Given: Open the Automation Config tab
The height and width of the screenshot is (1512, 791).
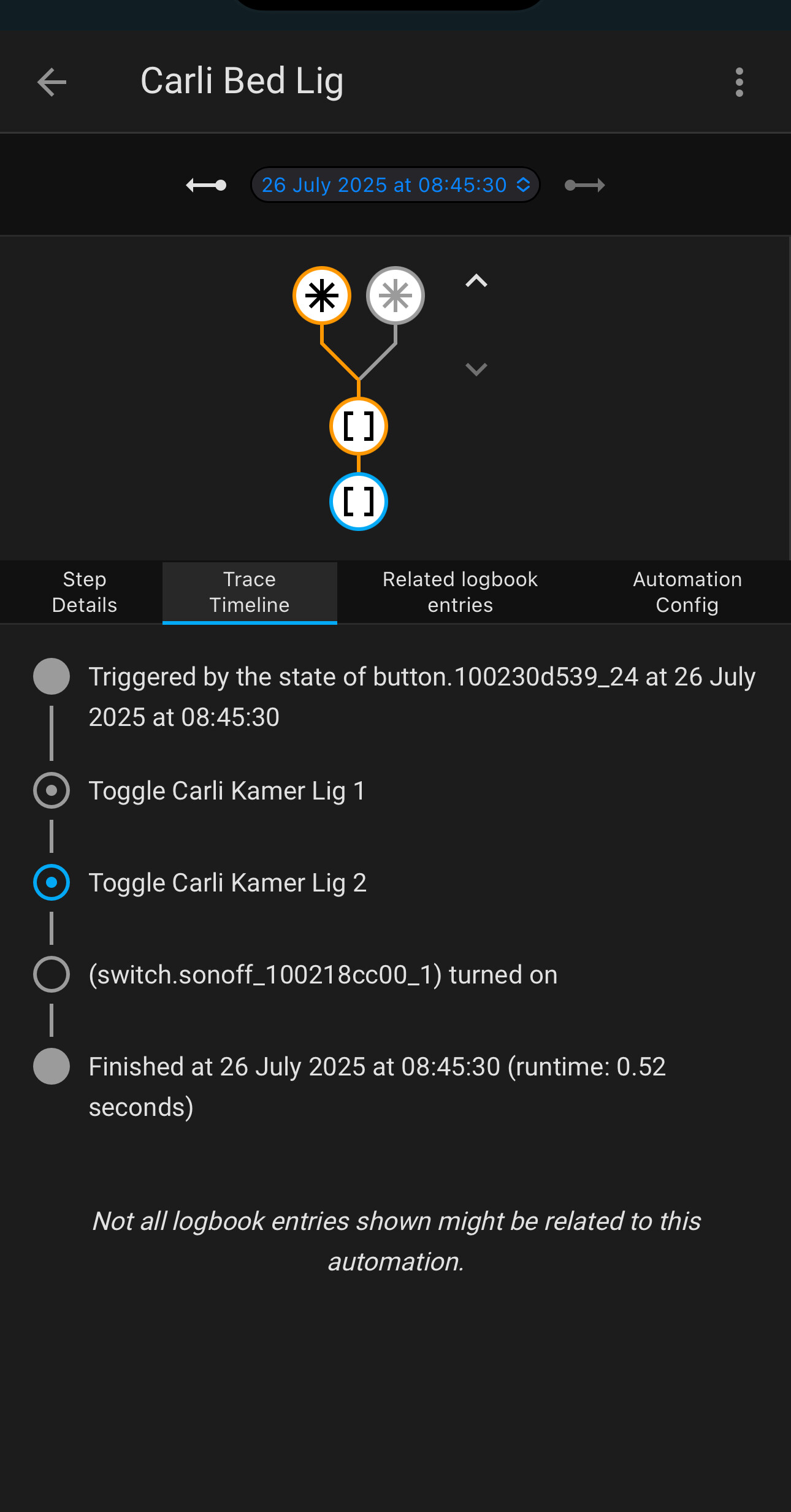Looking at the screenshot, I should pos(687,592).
